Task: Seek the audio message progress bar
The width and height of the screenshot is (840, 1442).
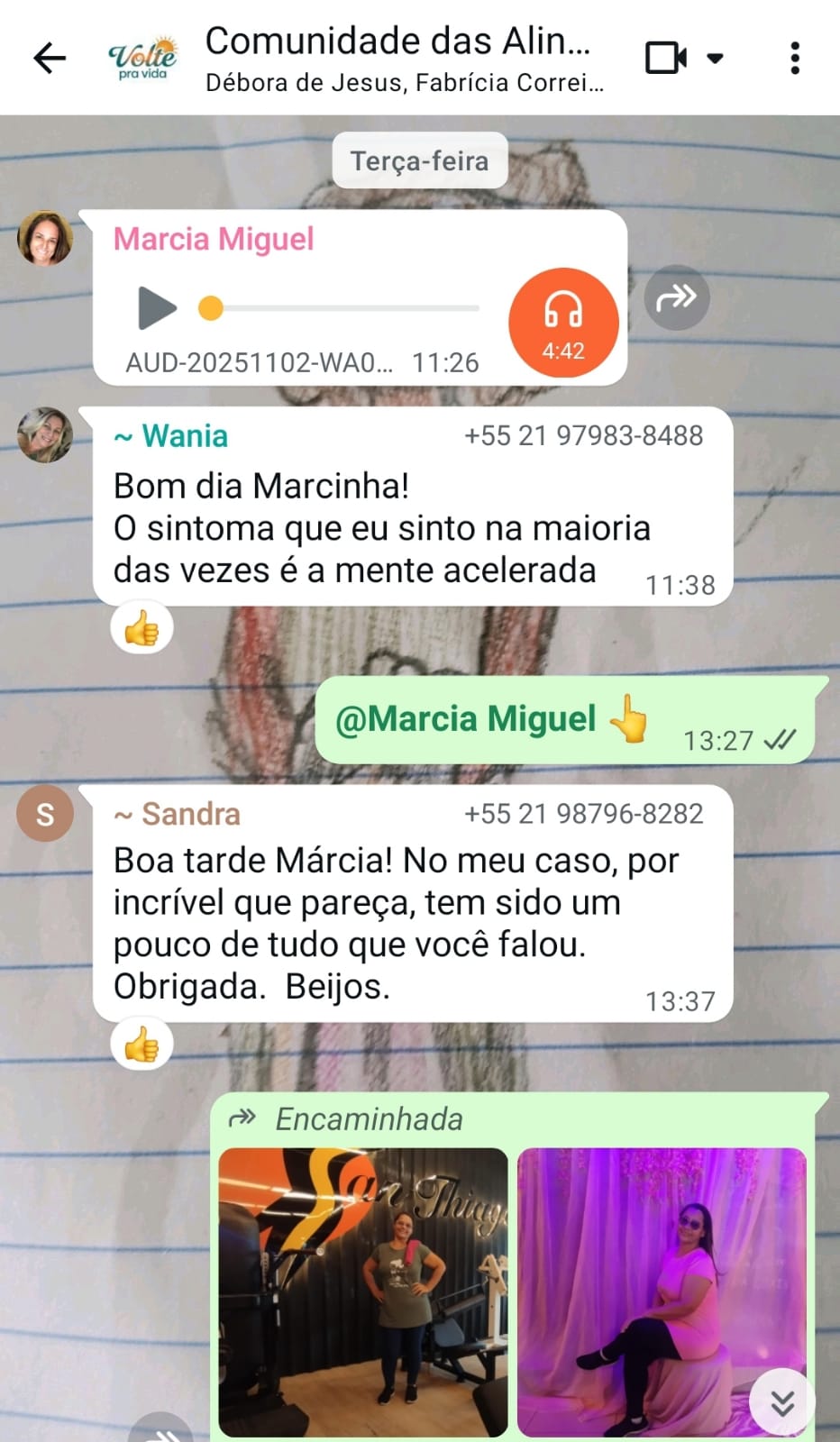Action: click(342, 308)
